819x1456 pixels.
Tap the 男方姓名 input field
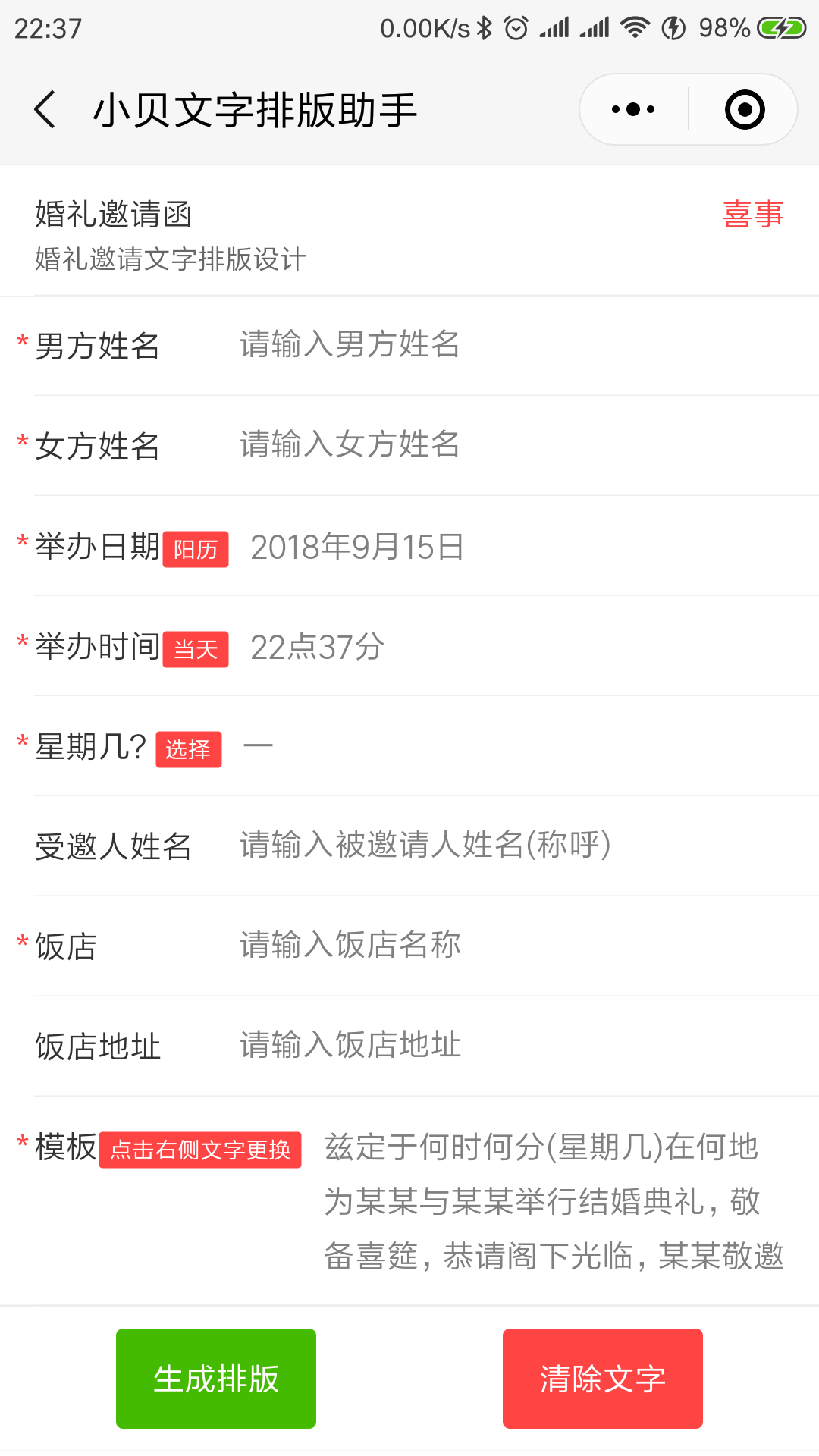523,344
